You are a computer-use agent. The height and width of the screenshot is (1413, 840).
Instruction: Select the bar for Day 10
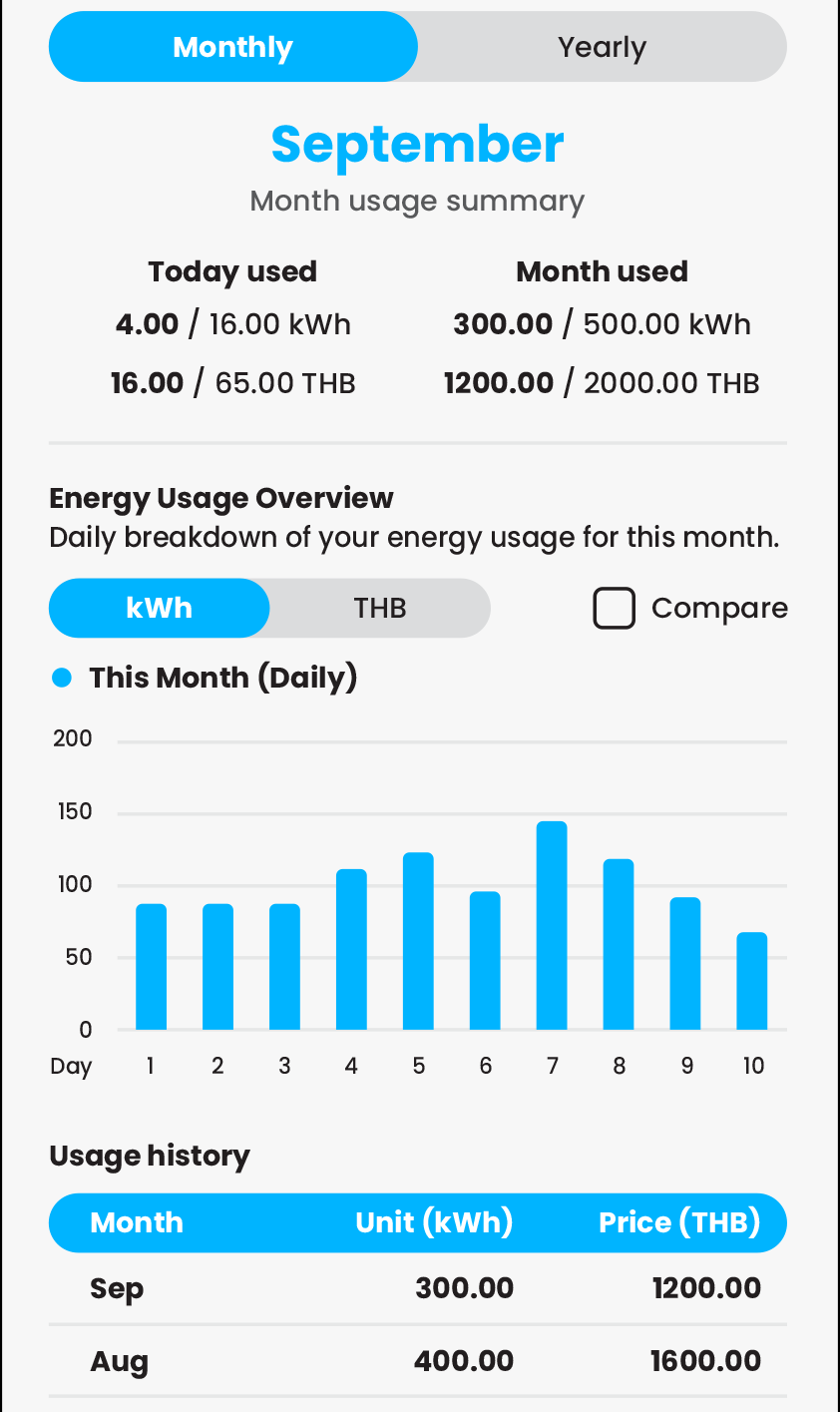pyautogui.click(x=753, y=983)
